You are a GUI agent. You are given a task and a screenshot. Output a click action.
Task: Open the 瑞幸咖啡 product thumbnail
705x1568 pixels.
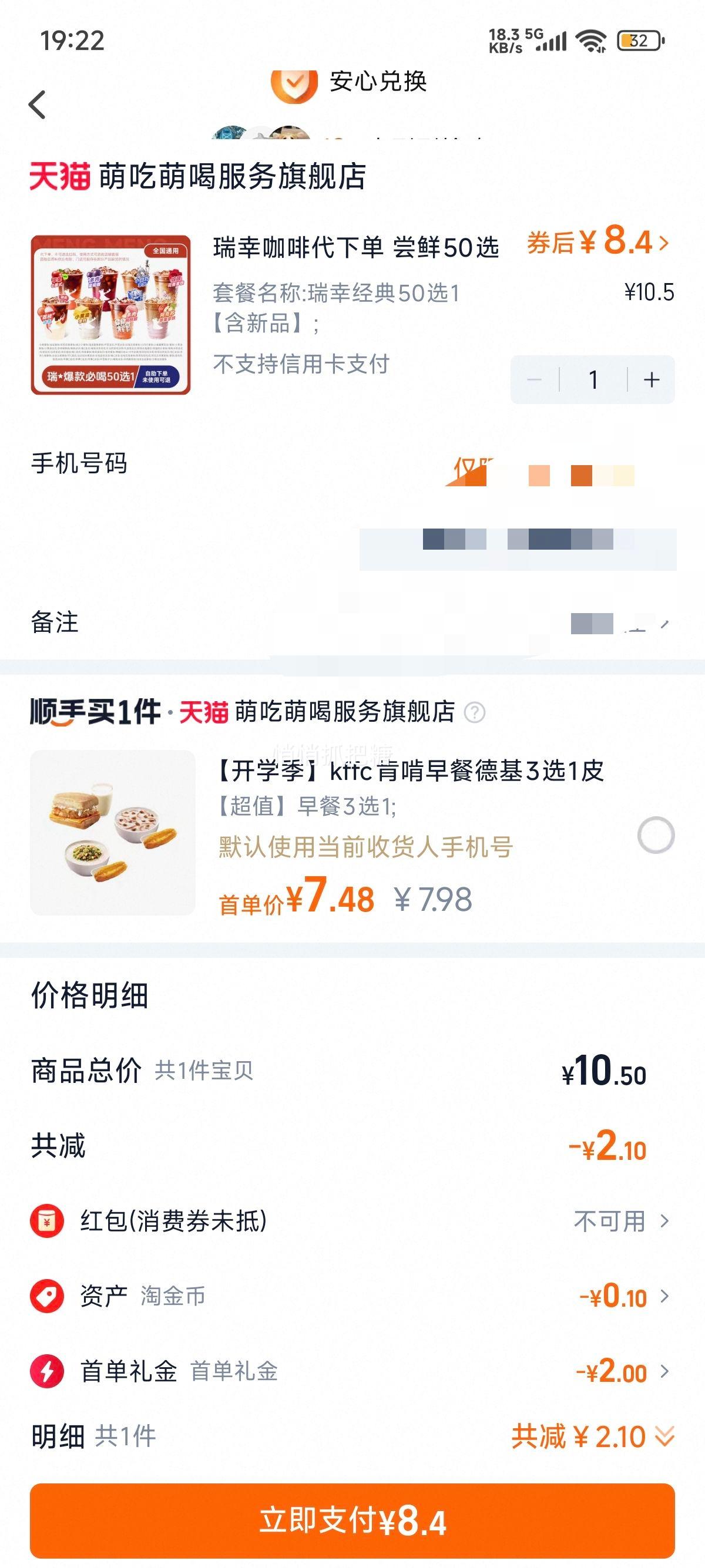pyautogui.click(x=111, y=315)
